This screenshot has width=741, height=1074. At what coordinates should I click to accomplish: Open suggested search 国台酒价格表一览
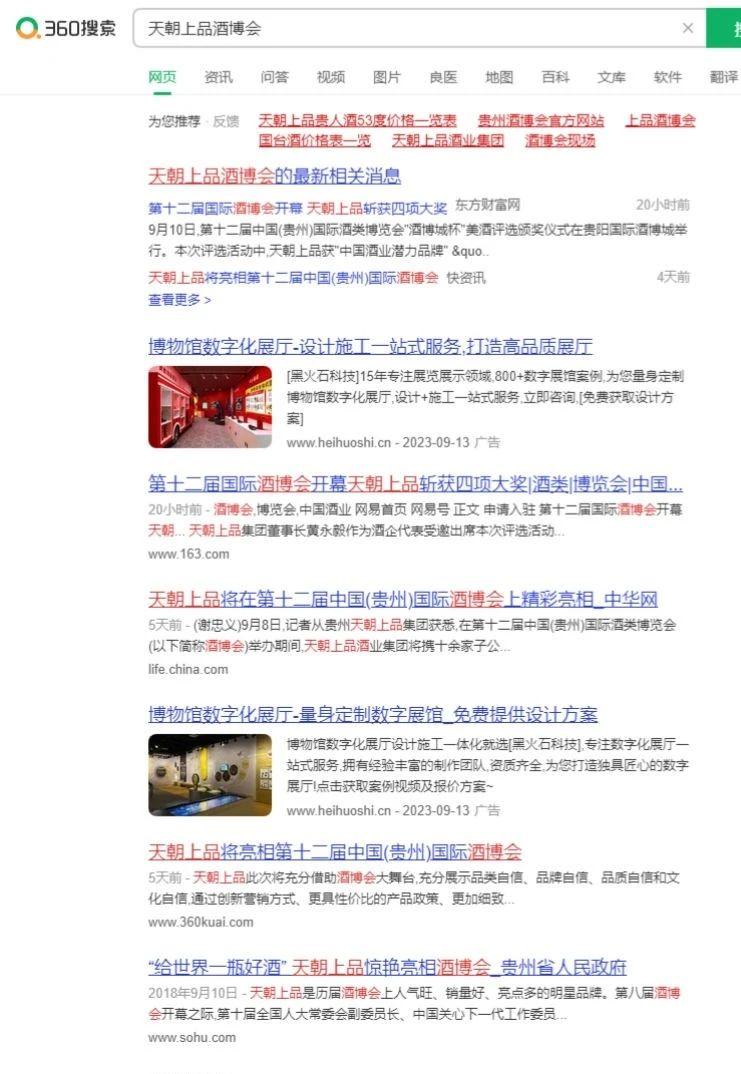[314, 140]
